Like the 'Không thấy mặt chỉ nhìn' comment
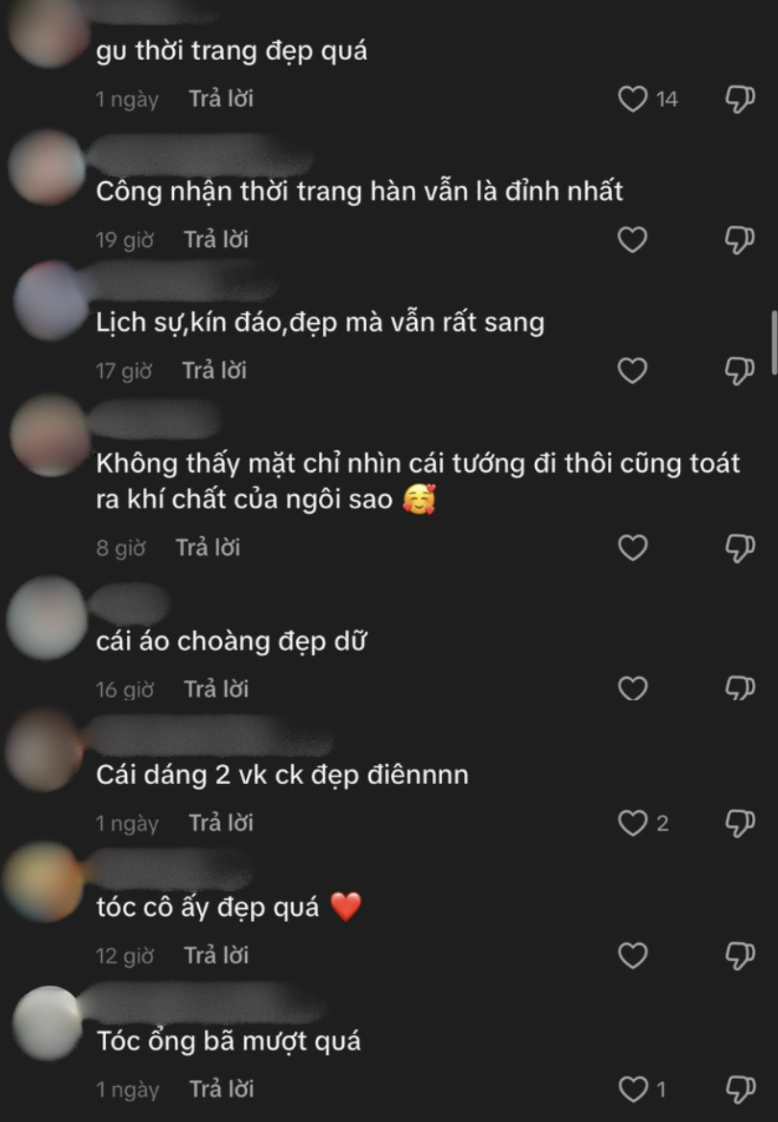Image resolution: width=778 pixels, height=1122 pixels. (x=632, y=548)
